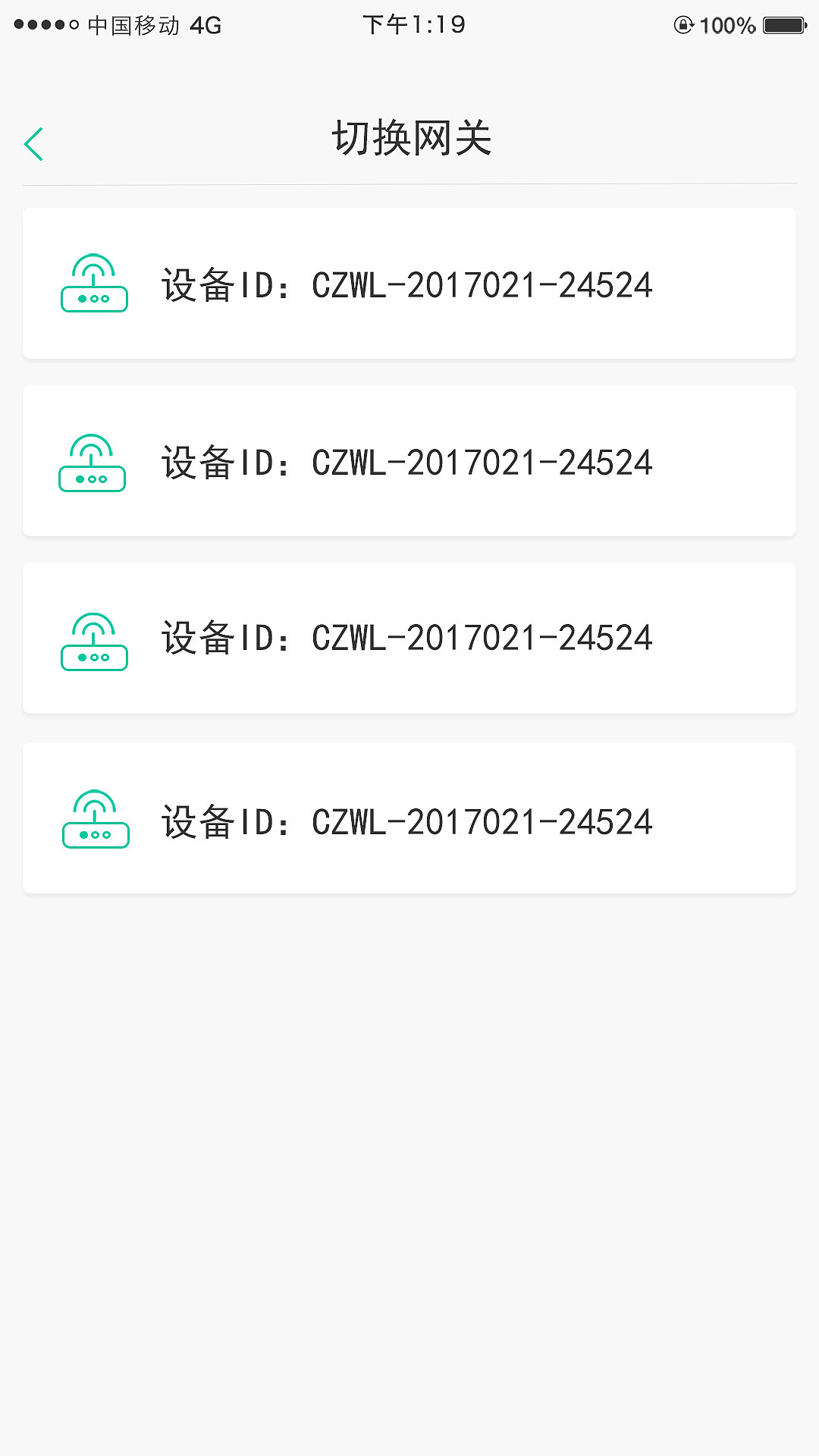Screen dimensions: 819x1456
Task: Click the 下午1:19 time display
Action: 413,25
